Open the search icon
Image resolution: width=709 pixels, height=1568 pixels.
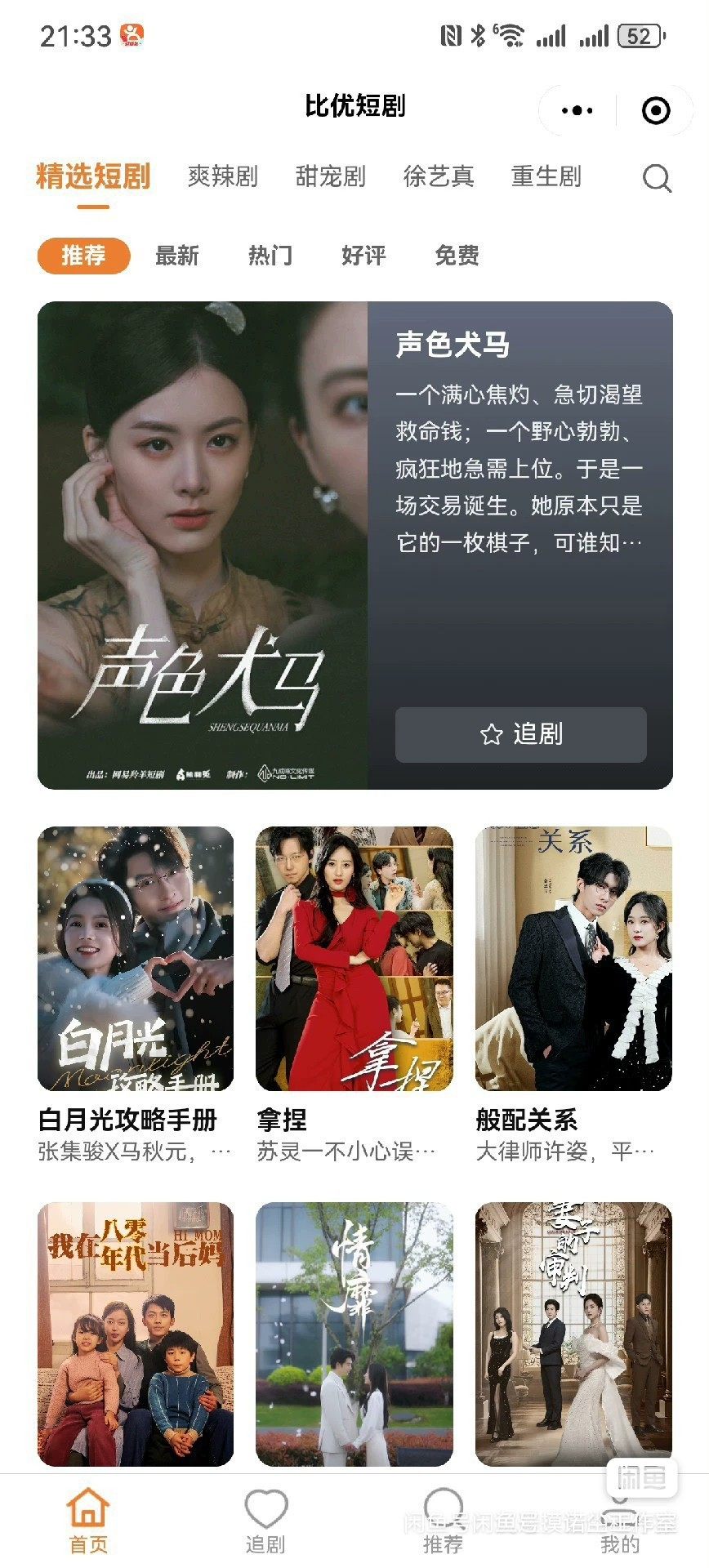pos(656,178)
